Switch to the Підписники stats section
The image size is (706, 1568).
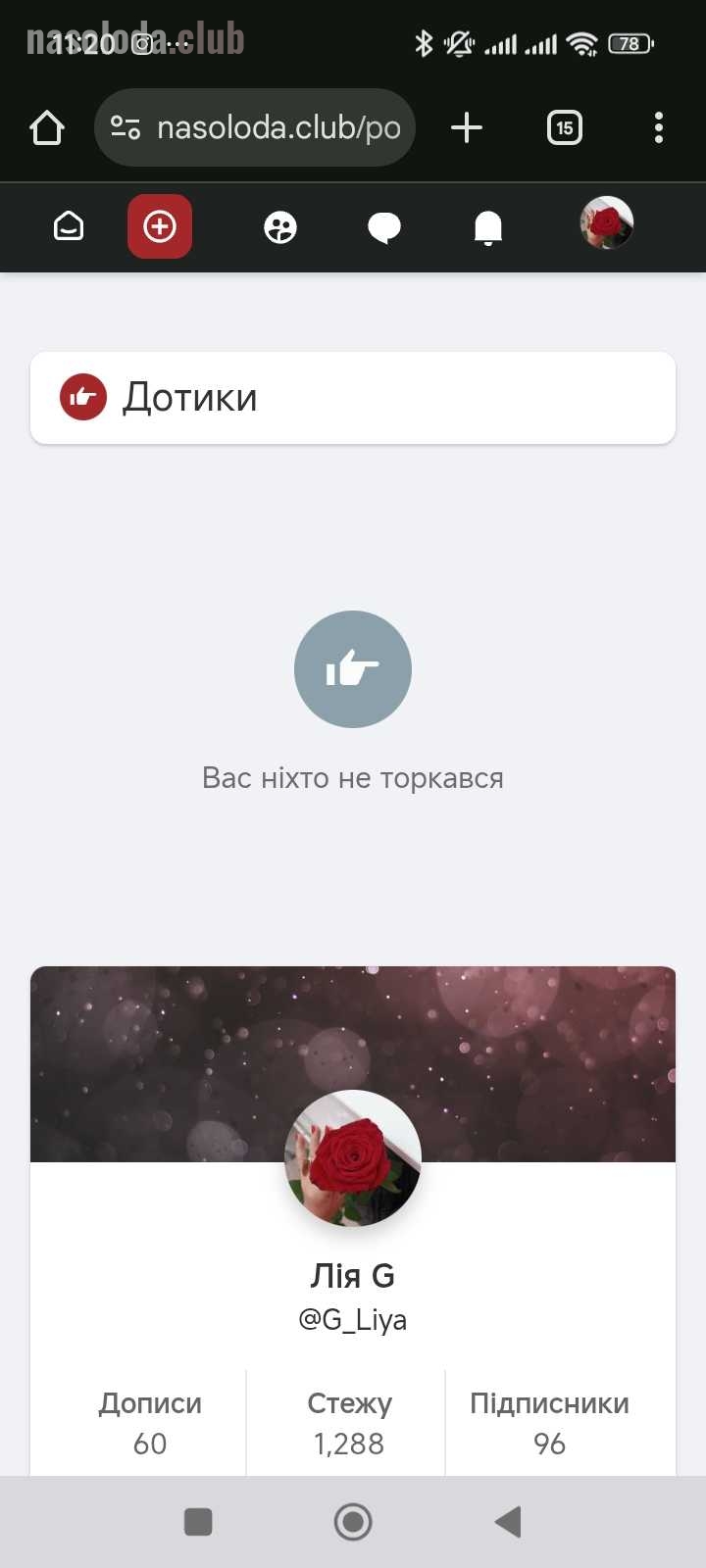pyautogui.click(x=549, y=1422)
